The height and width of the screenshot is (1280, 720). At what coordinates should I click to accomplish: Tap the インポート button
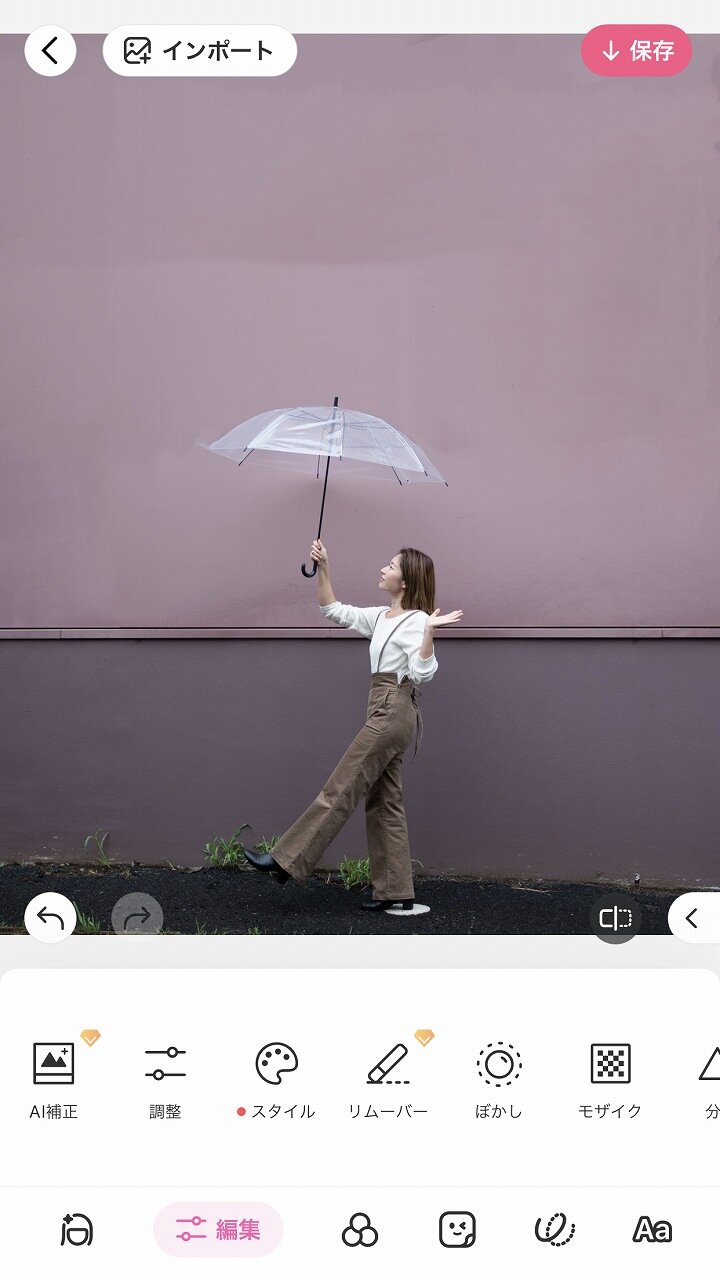click(200, 51)
